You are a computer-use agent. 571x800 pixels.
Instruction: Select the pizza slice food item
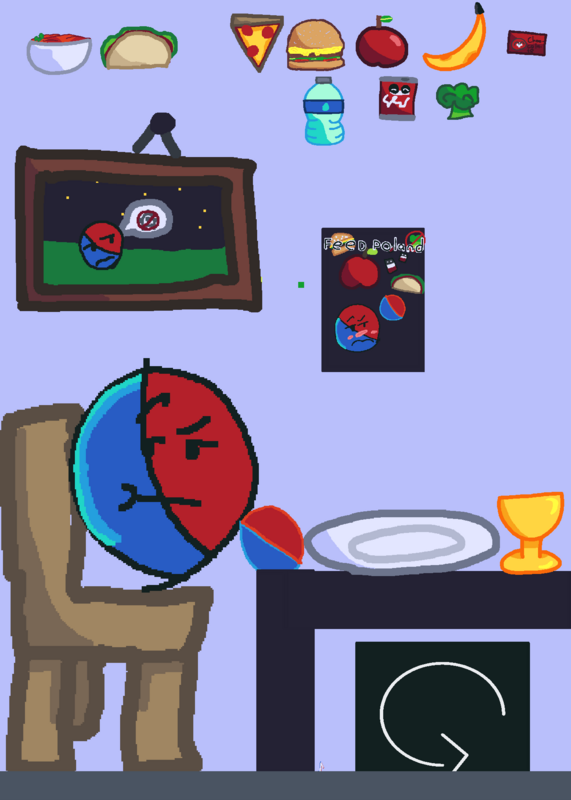[x=257, y=42]
